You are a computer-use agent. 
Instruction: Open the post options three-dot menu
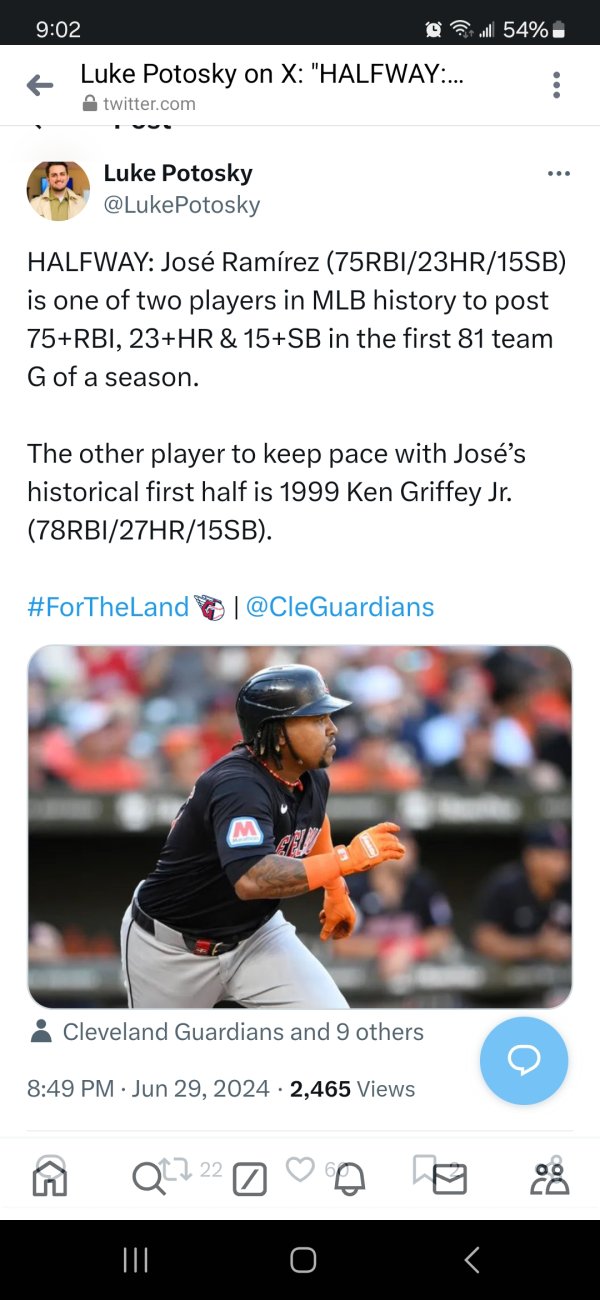(558, 174)
